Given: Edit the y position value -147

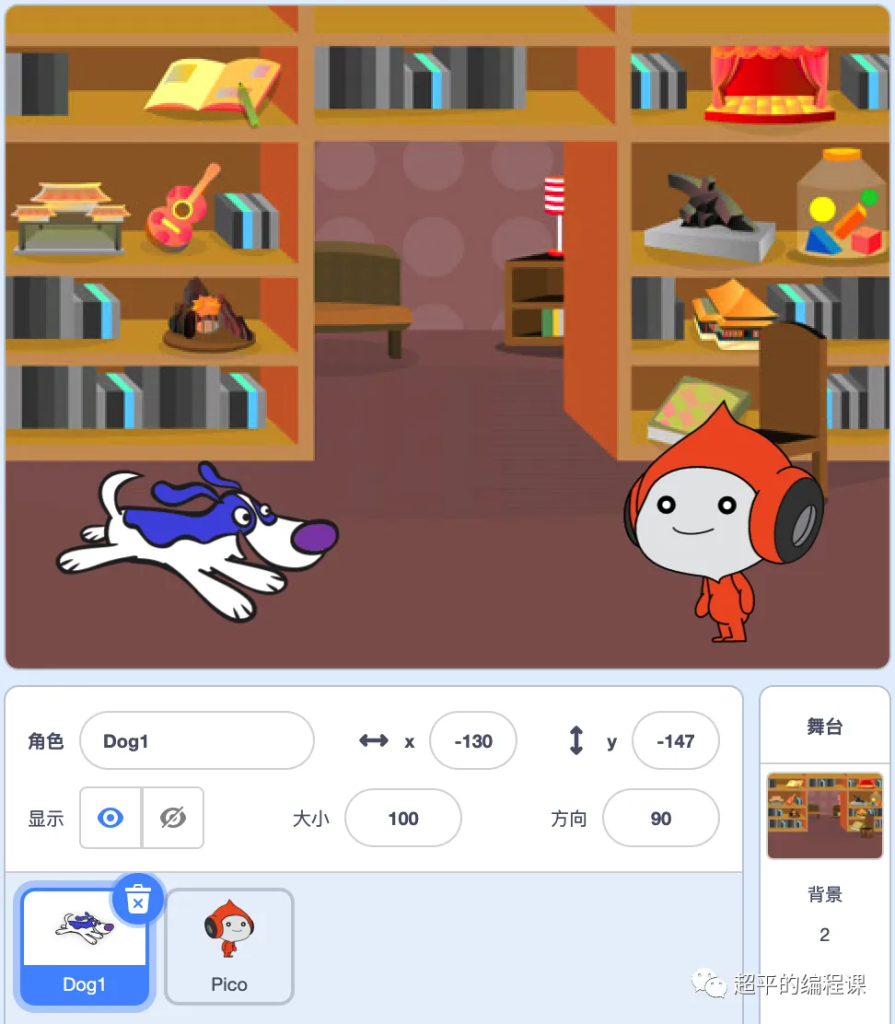Looking at the screenshot, I should [x=675, y=741].
